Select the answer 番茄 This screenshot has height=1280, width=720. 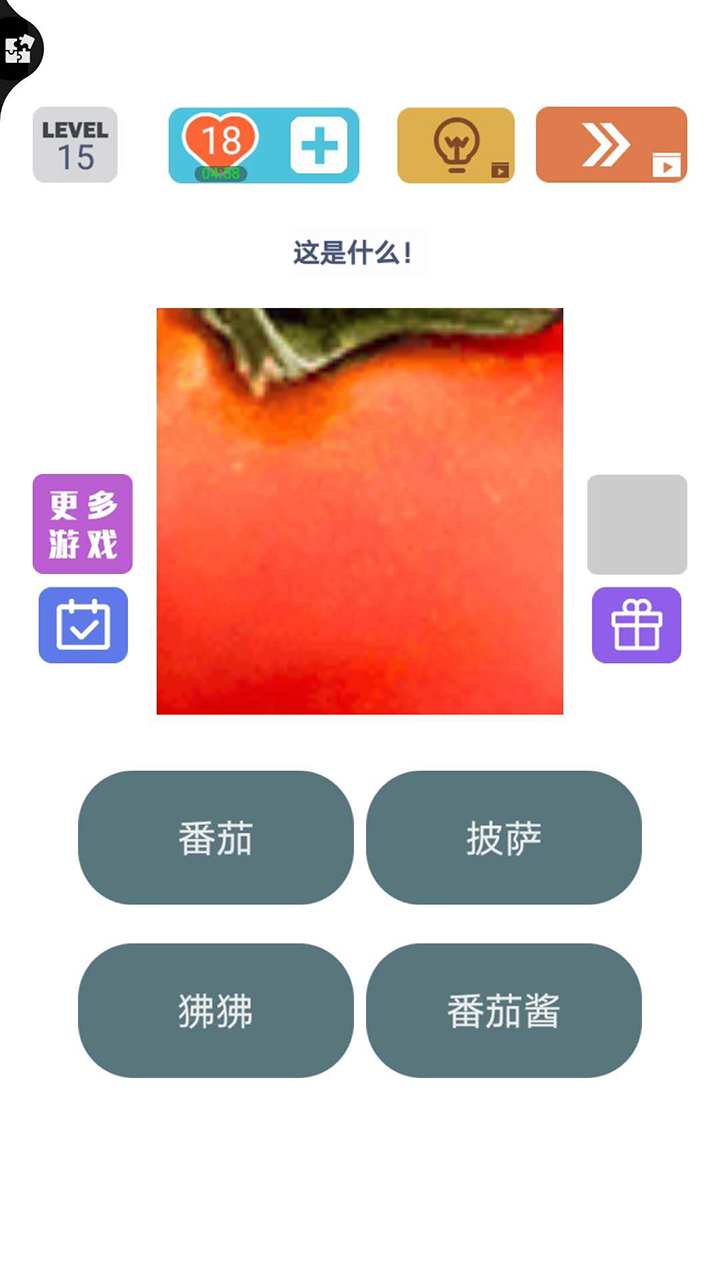(x=216, y=838)
